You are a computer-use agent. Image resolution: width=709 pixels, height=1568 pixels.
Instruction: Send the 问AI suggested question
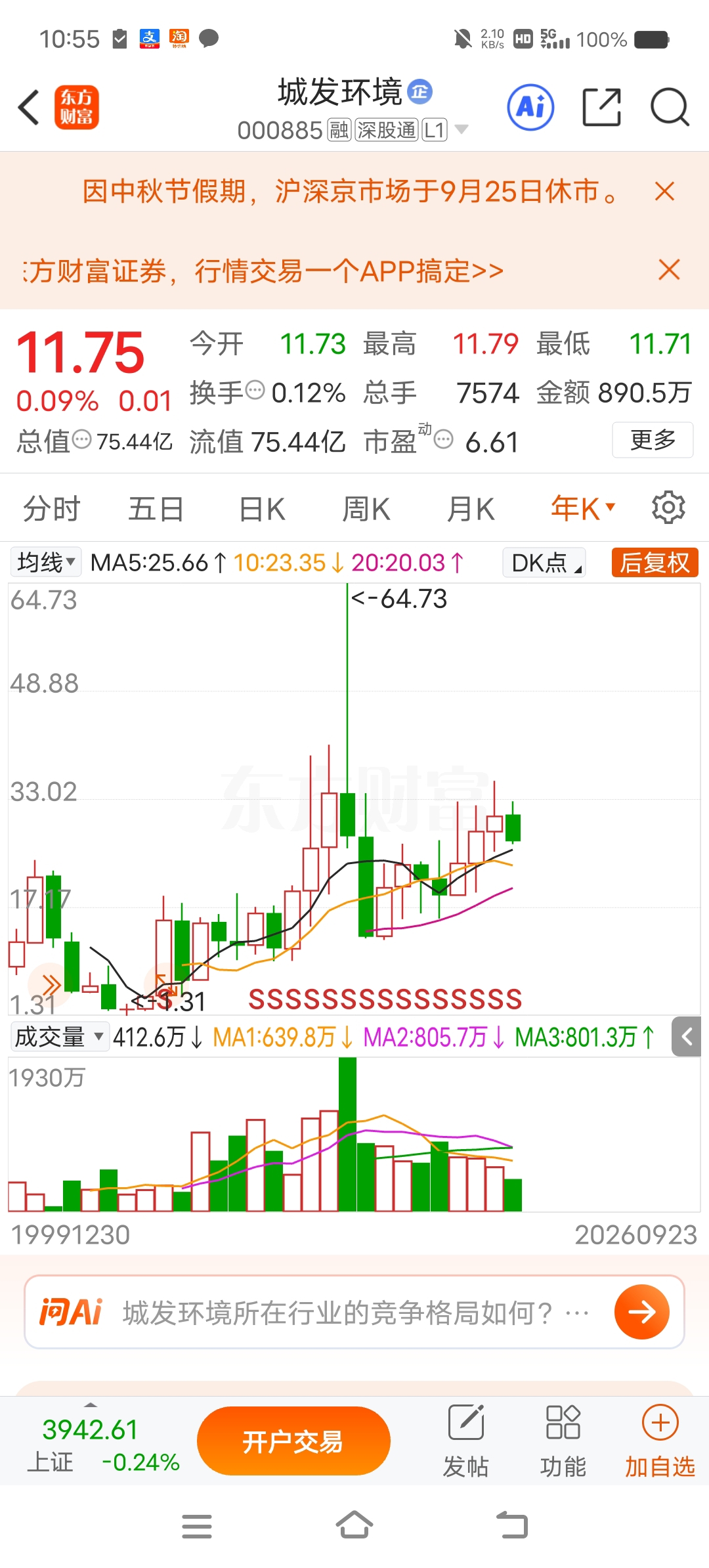[641, 1312]
